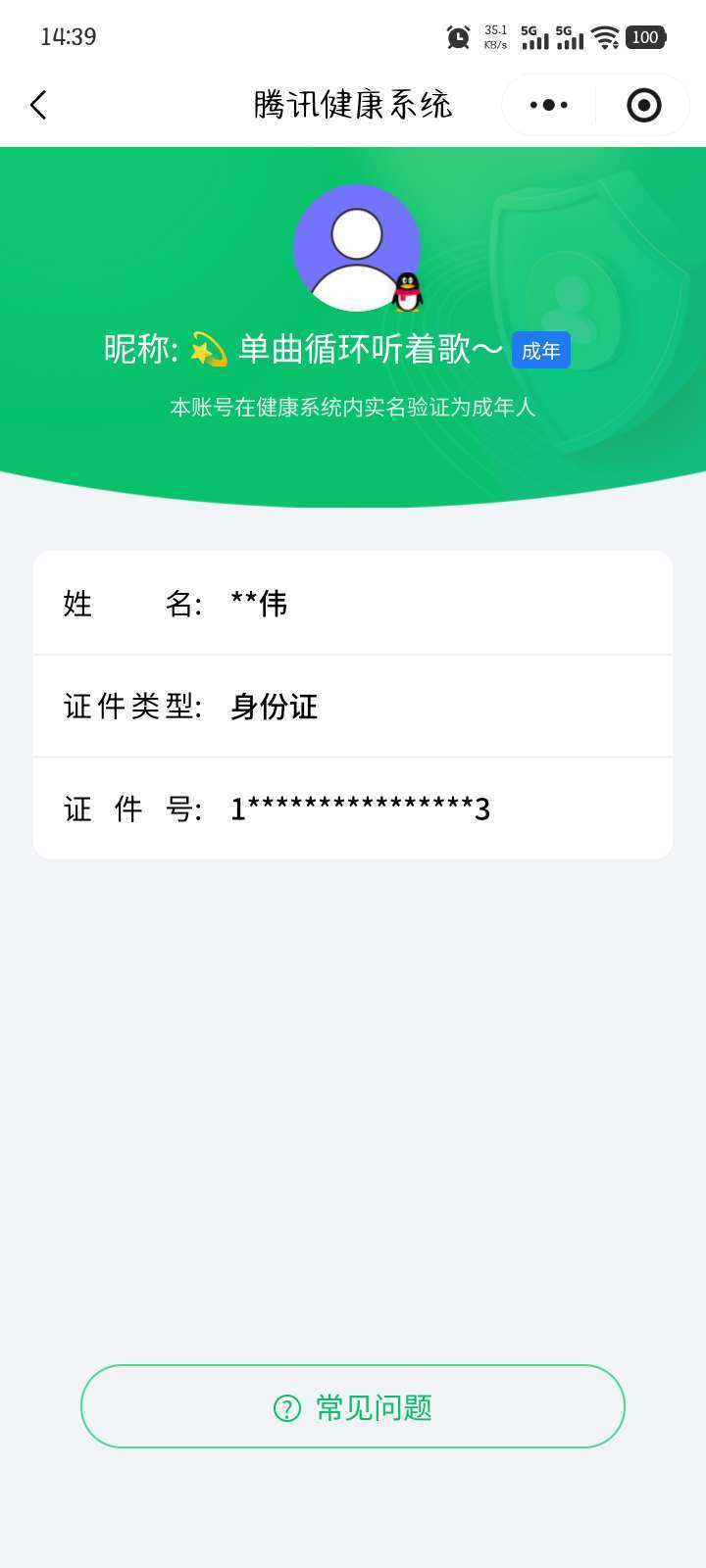The height and width of the screenshot is (1568, 706).
Task: Tap the network speed readout 35.1 KB/s
Action: click(x=494, y=36)
